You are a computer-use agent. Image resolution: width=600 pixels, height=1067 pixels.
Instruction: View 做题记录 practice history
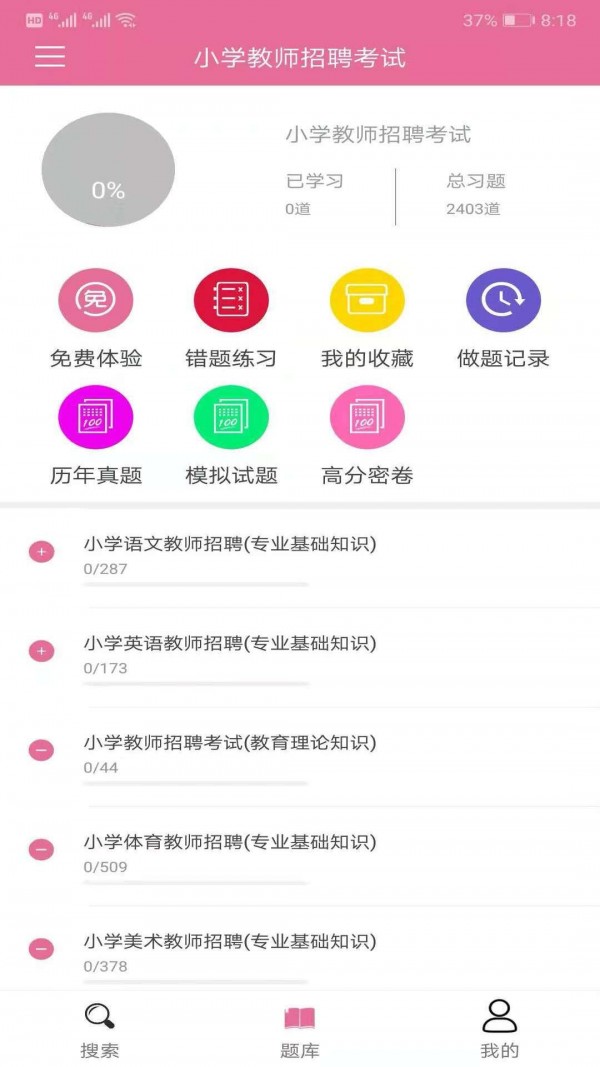pos(503,301)
